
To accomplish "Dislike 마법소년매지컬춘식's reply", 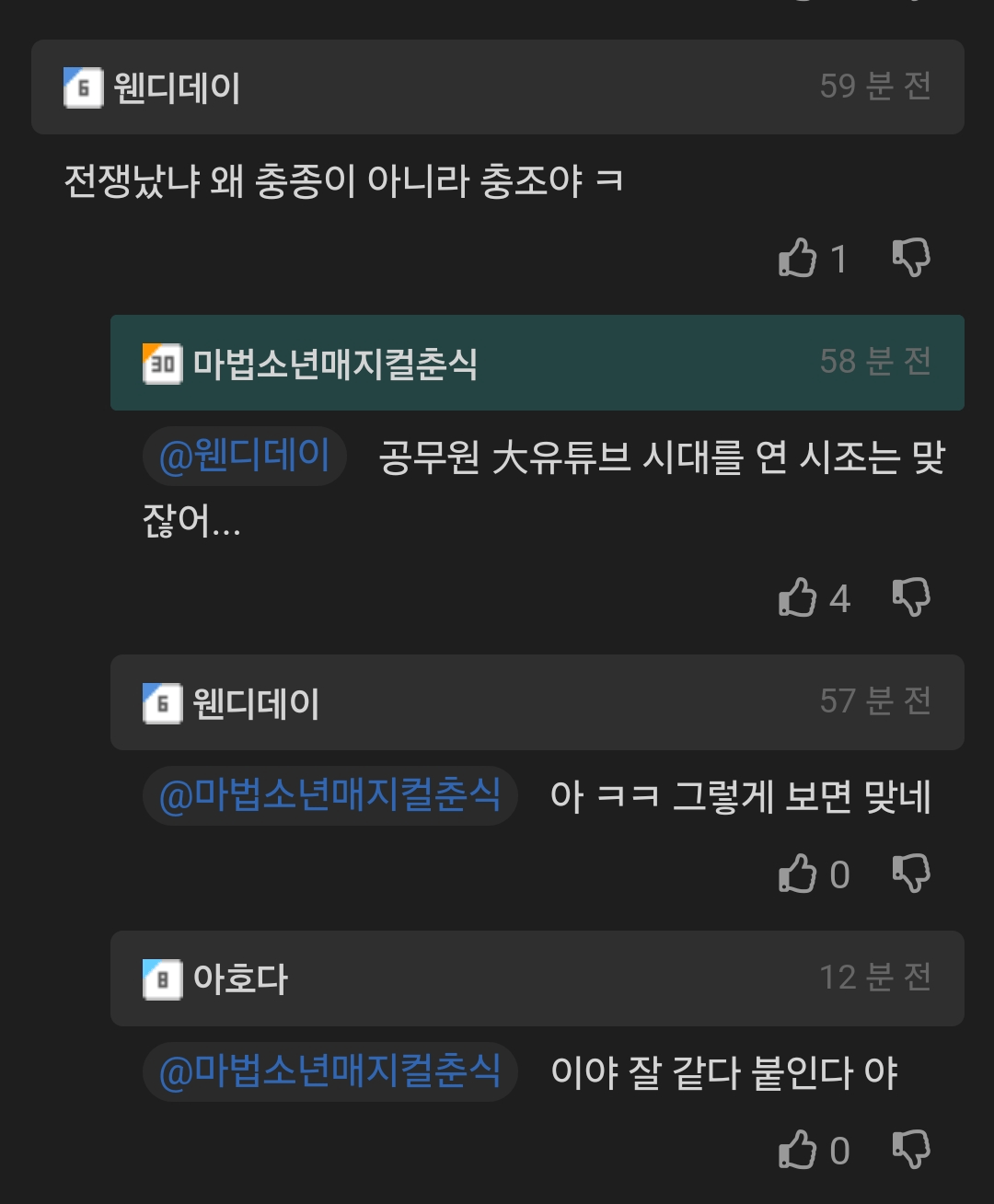I will 911,597.
